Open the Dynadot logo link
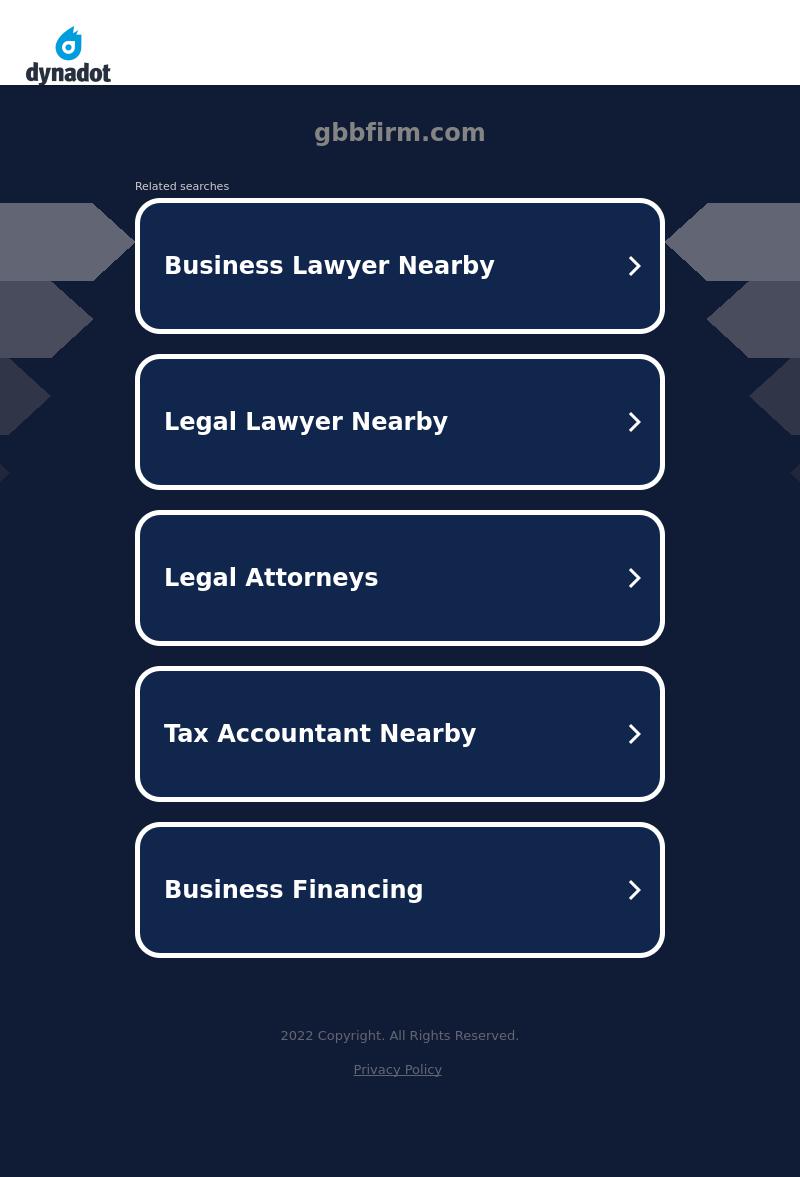The image size is (800, 1177). click(68, 56)
